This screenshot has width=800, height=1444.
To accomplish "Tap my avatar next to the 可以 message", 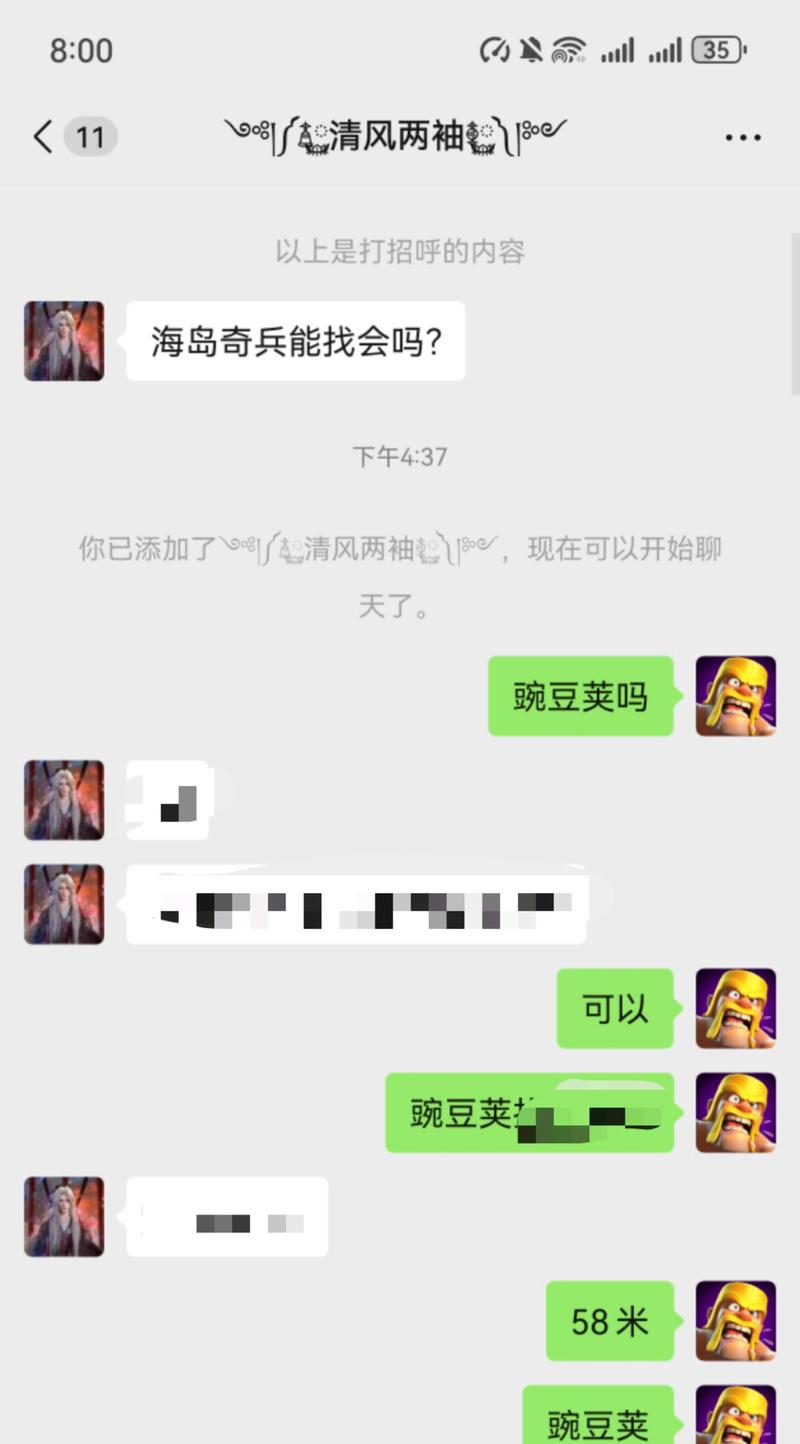I will 736,1008.
